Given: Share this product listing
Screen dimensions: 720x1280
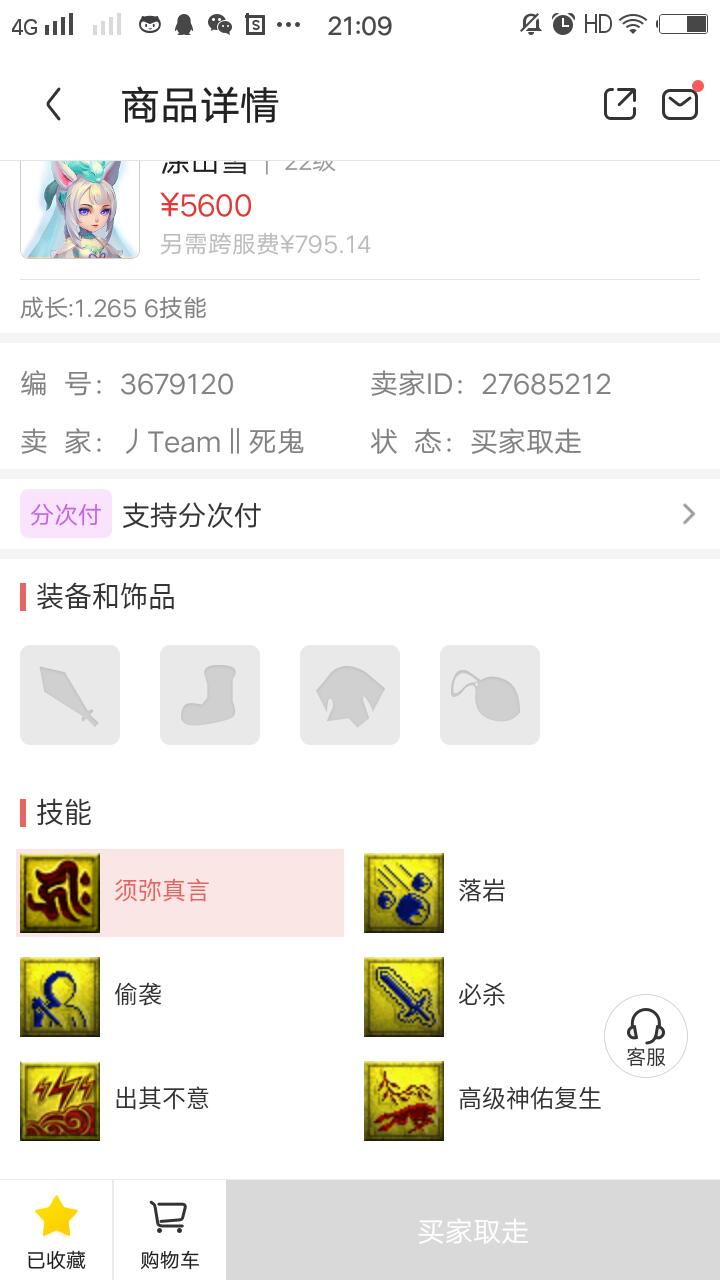Looking at the screenshot, I should 620,104.
